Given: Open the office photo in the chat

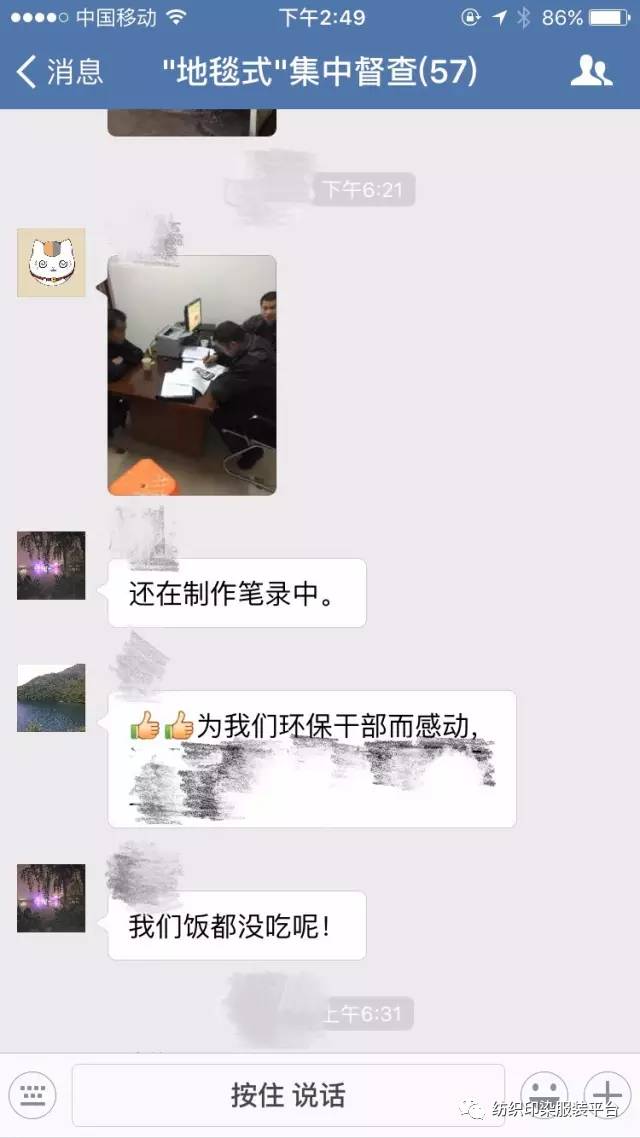Looking at the screenshot, I should [x=192, y=375].
